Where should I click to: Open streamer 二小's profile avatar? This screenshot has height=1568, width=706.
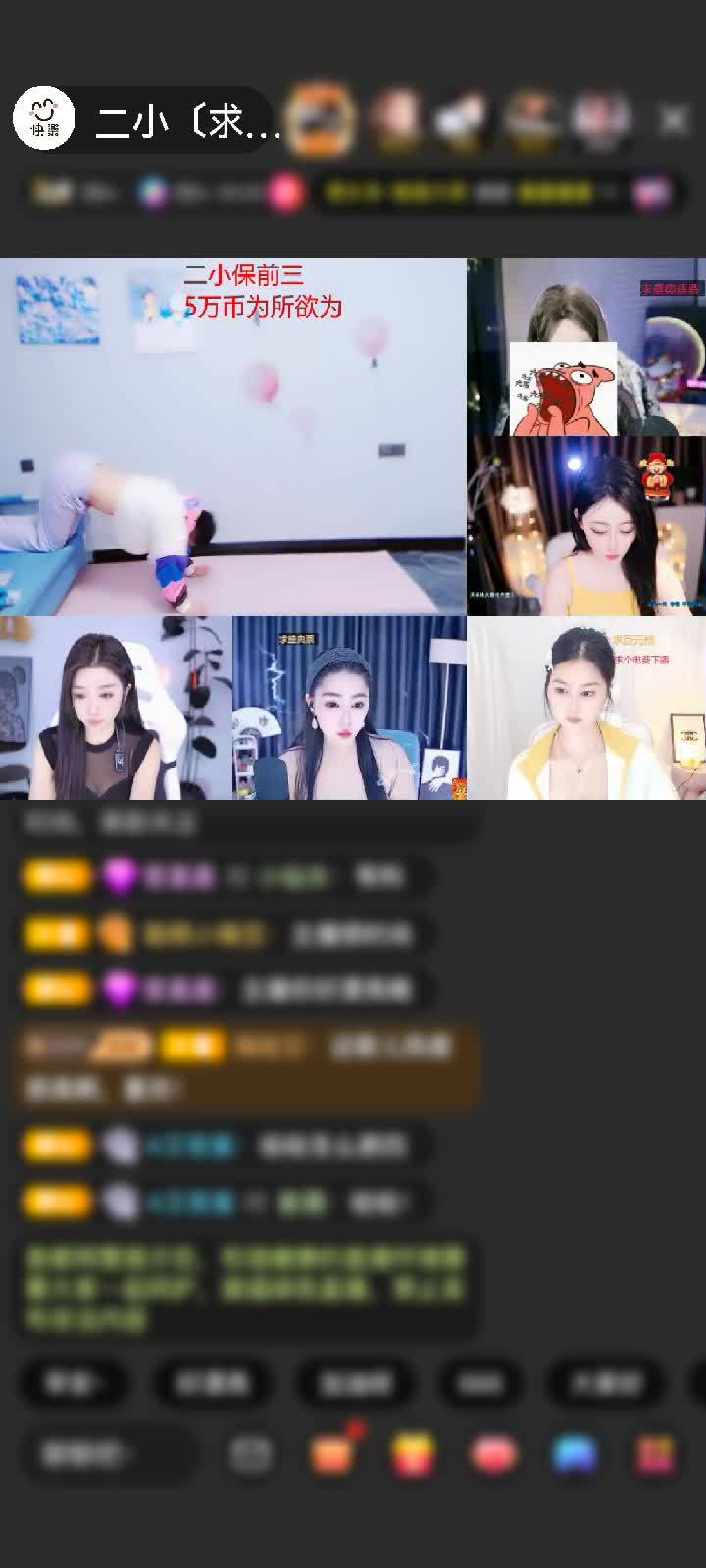43,120
